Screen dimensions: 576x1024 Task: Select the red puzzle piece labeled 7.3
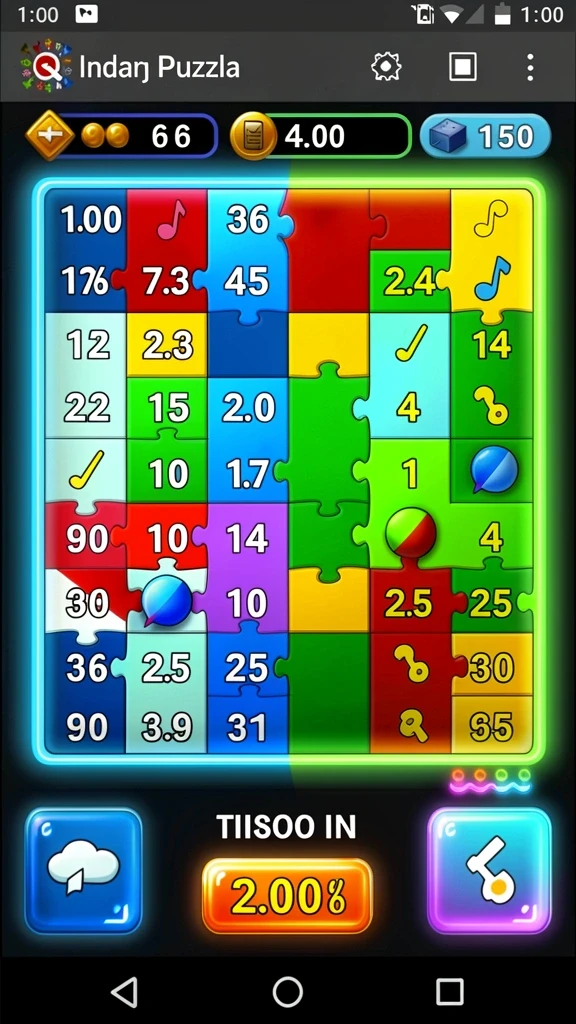(167, 281)
